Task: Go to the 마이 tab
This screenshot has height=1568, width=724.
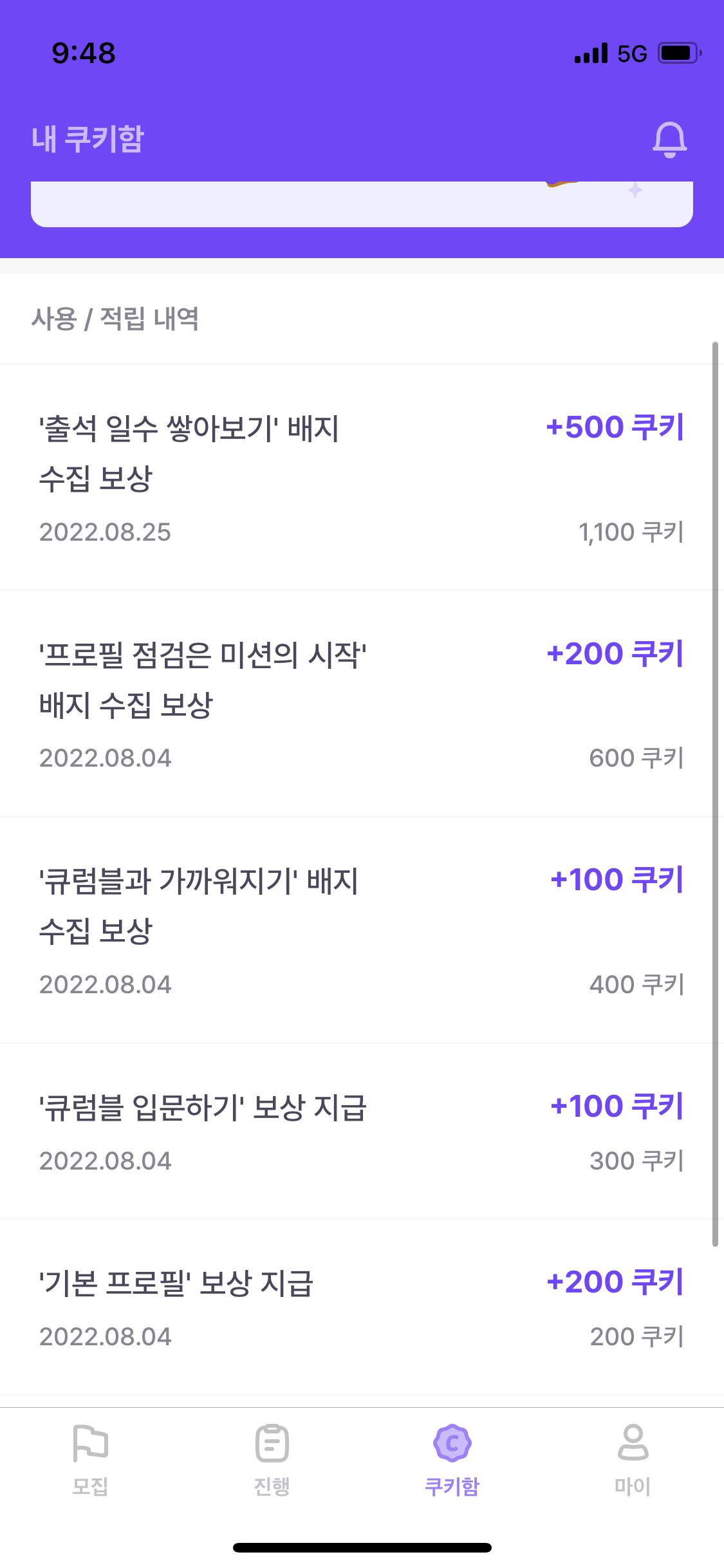Action: [x=633, y=1460]
